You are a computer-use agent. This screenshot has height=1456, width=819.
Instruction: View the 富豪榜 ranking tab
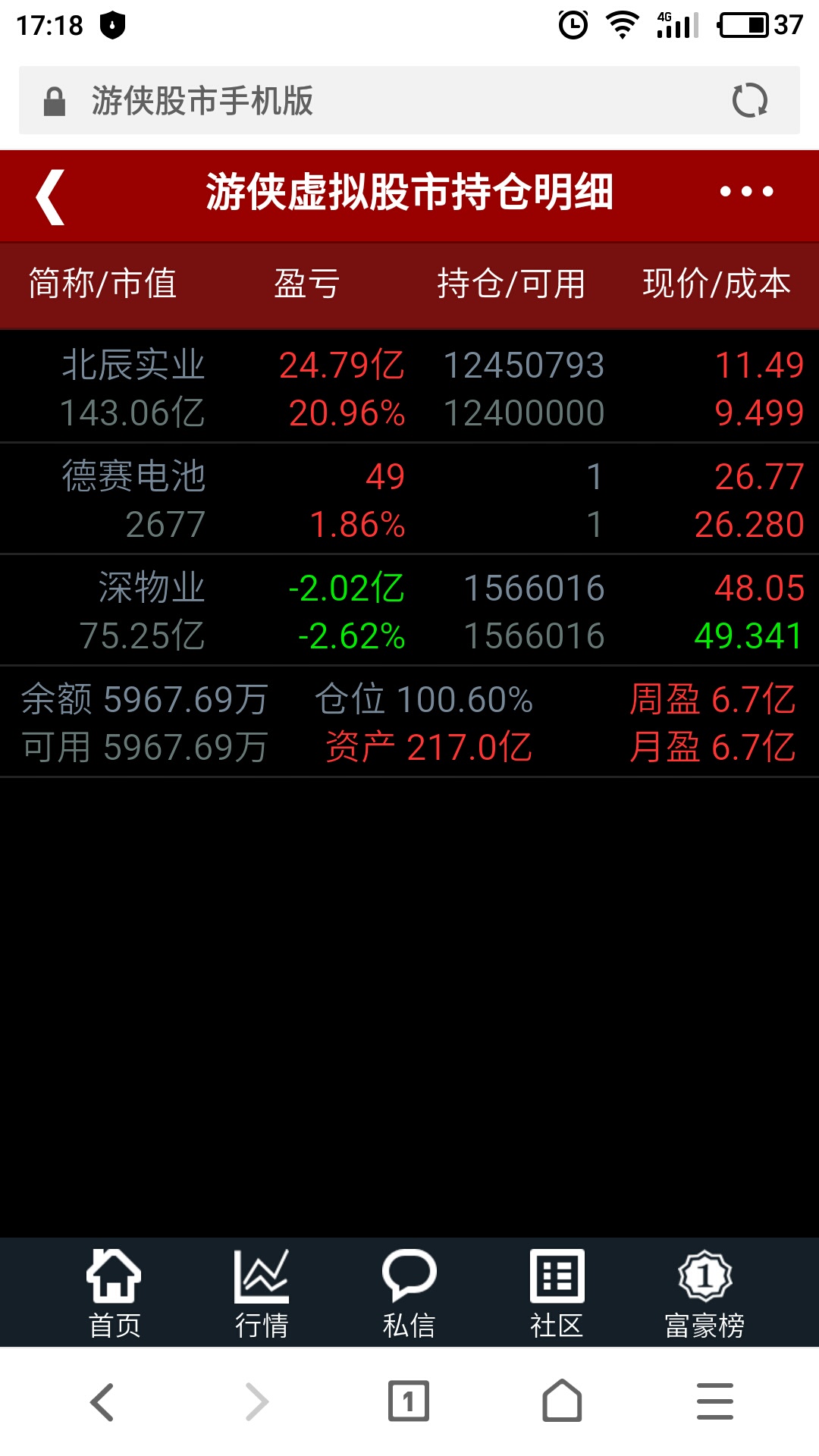pos(704,1293)
